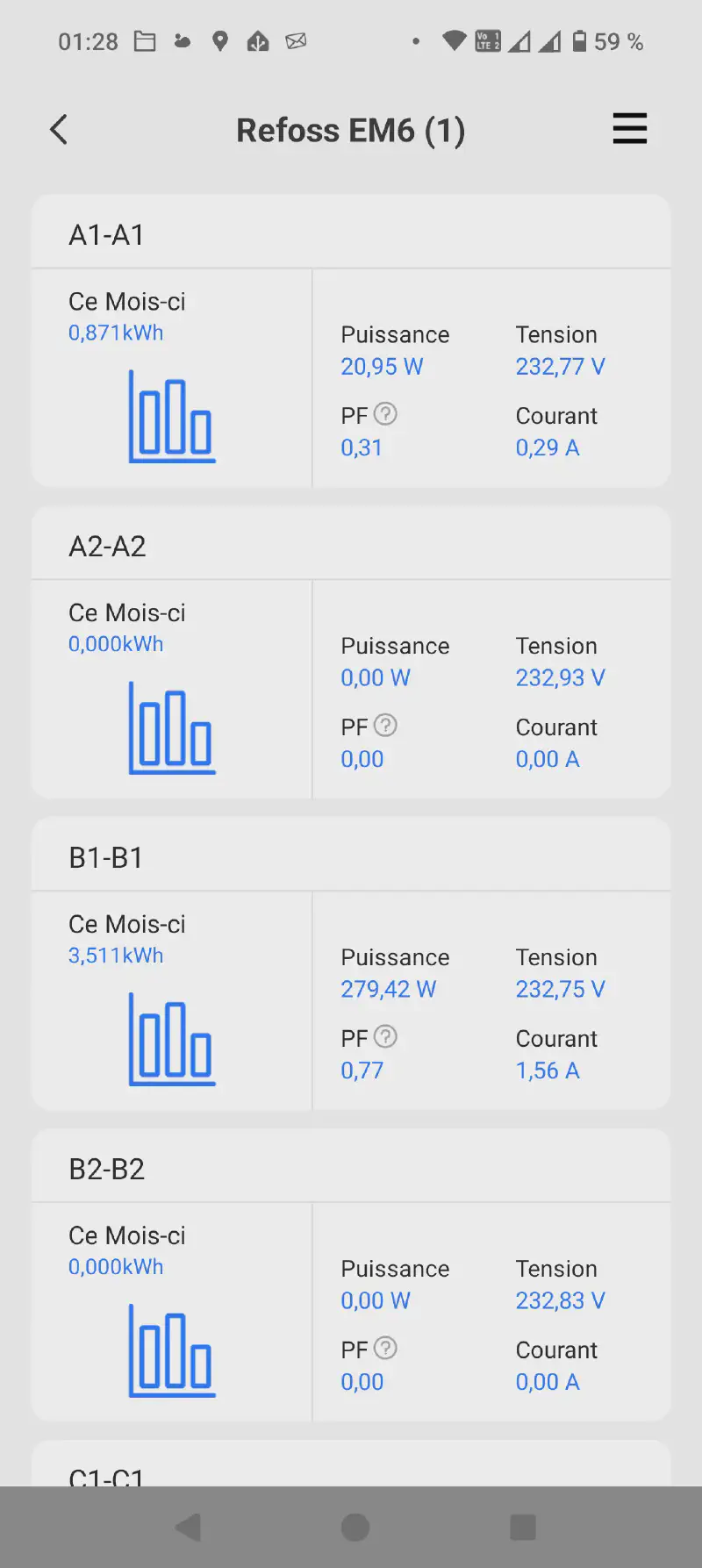
Task: Tap the 0,871kWh monthly usage link
Action: tap(115, 333)
